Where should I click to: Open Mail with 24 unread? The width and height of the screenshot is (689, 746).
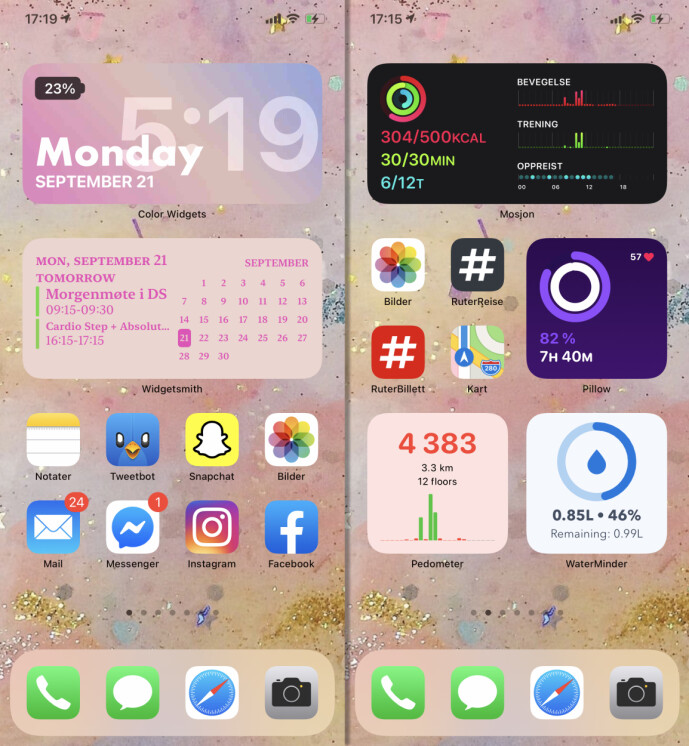pyautogui.click(x=53, y=527)
